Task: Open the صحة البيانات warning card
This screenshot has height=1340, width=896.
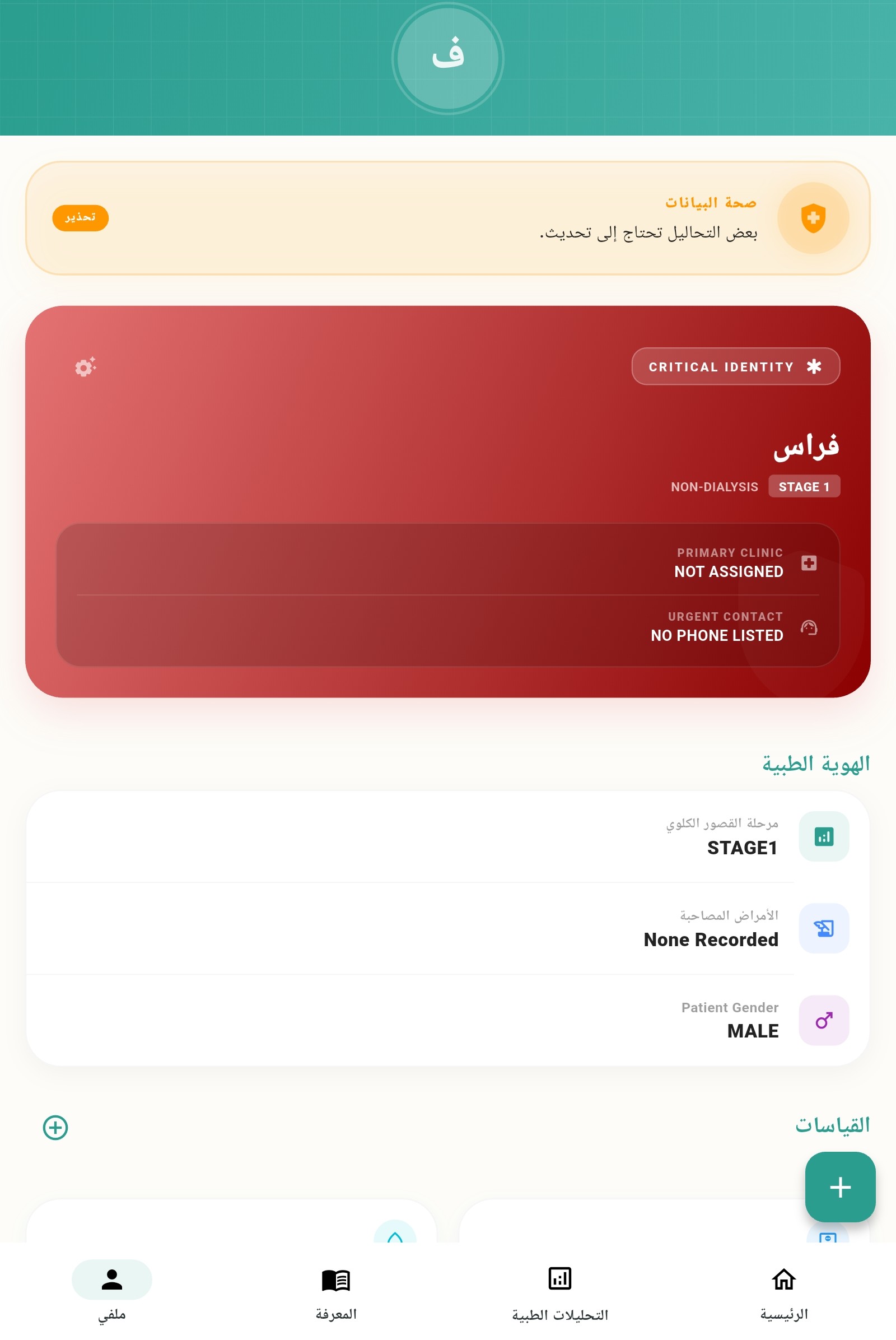Action: [x=447, y=218]
